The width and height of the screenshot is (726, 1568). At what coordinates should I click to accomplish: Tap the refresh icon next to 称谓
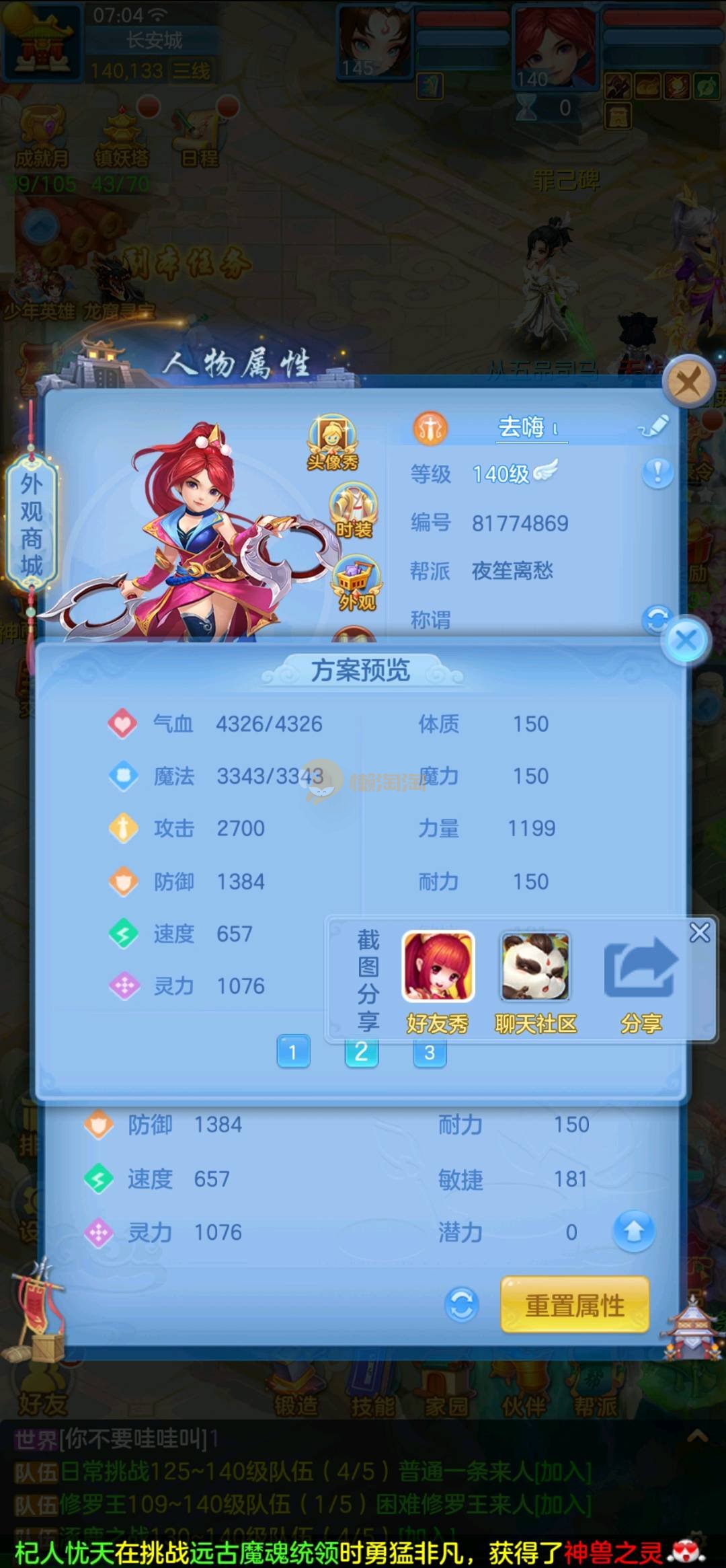coord(655,618)
